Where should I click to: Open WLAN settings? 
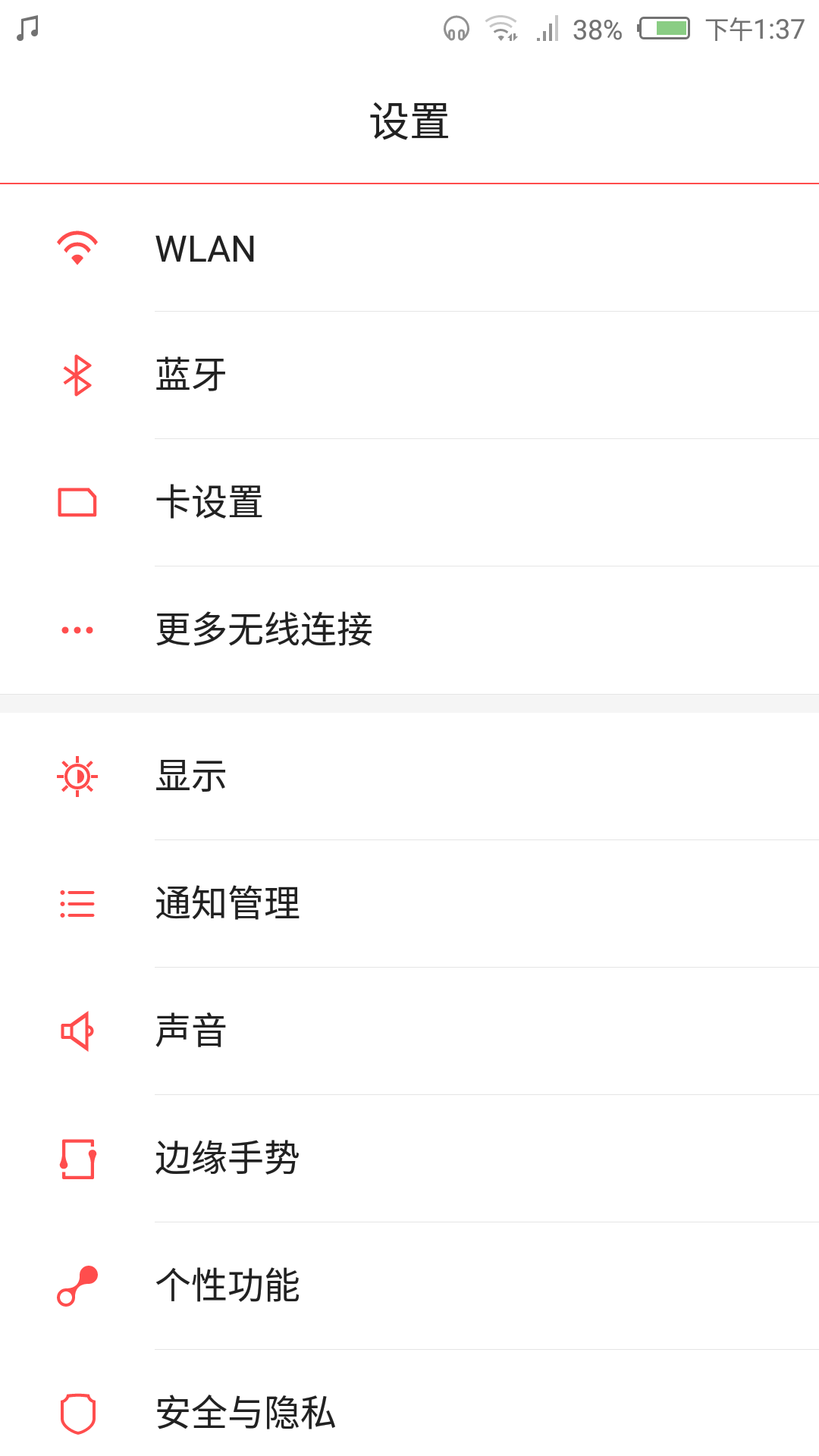(x=409, y=249)
